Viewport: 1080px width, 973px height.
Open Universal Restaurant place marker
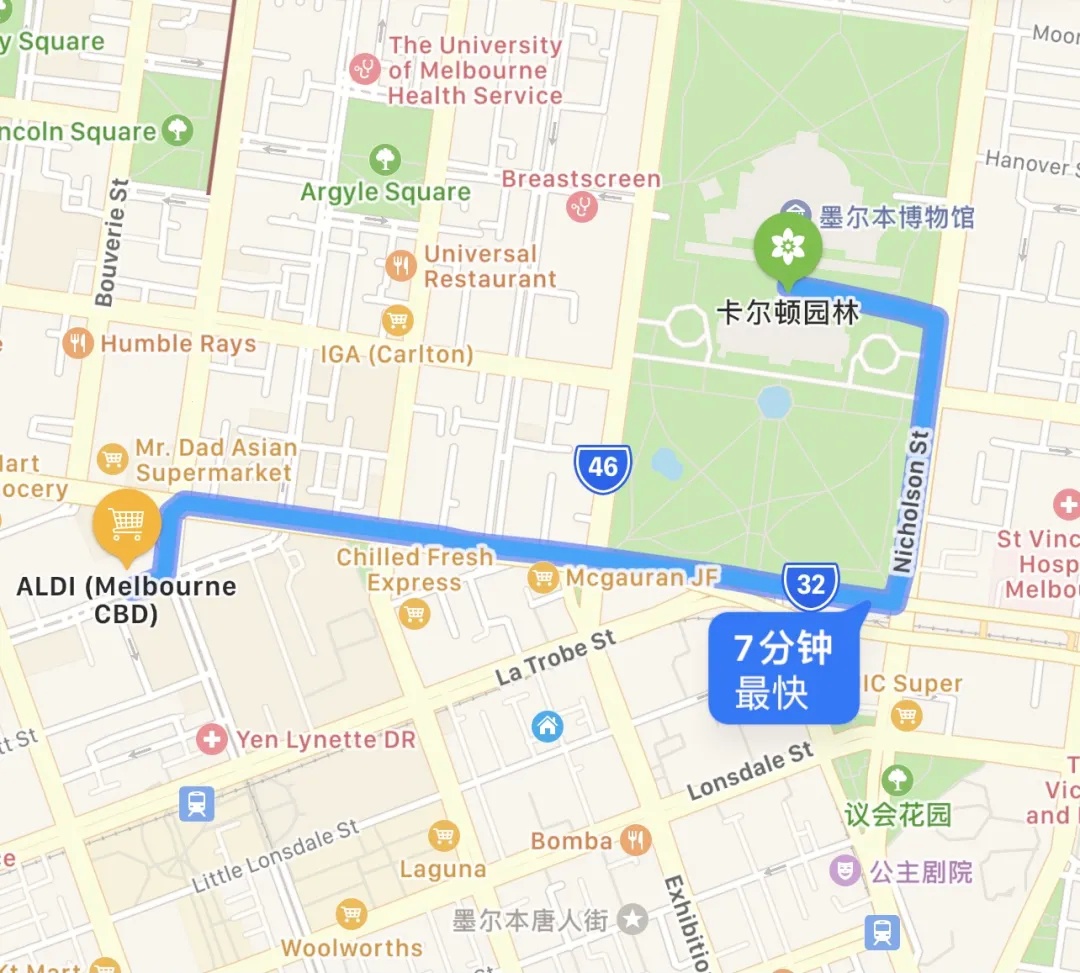401,266
